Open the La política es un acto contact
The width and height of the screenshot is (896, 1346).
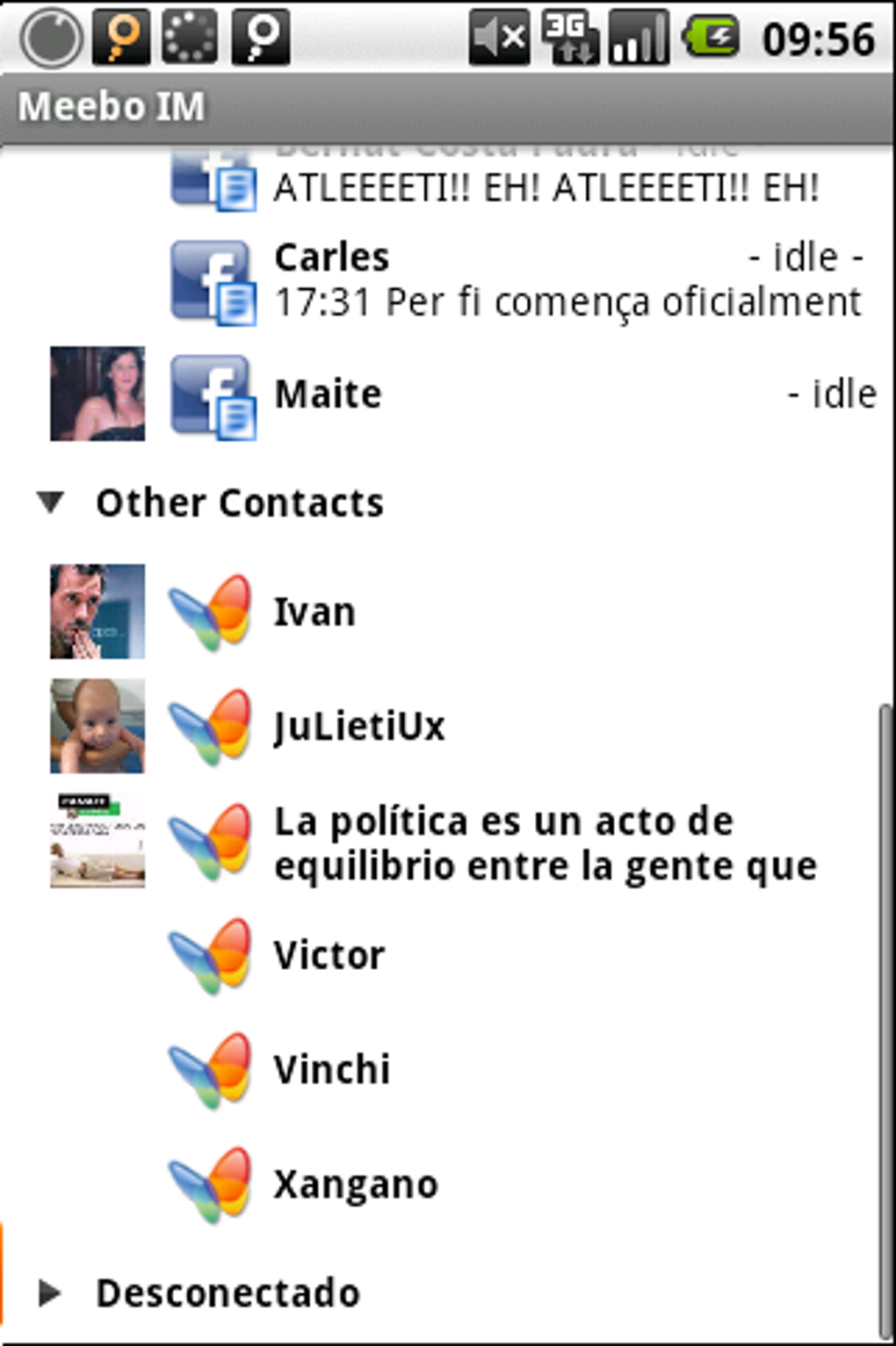pos(527,843)
